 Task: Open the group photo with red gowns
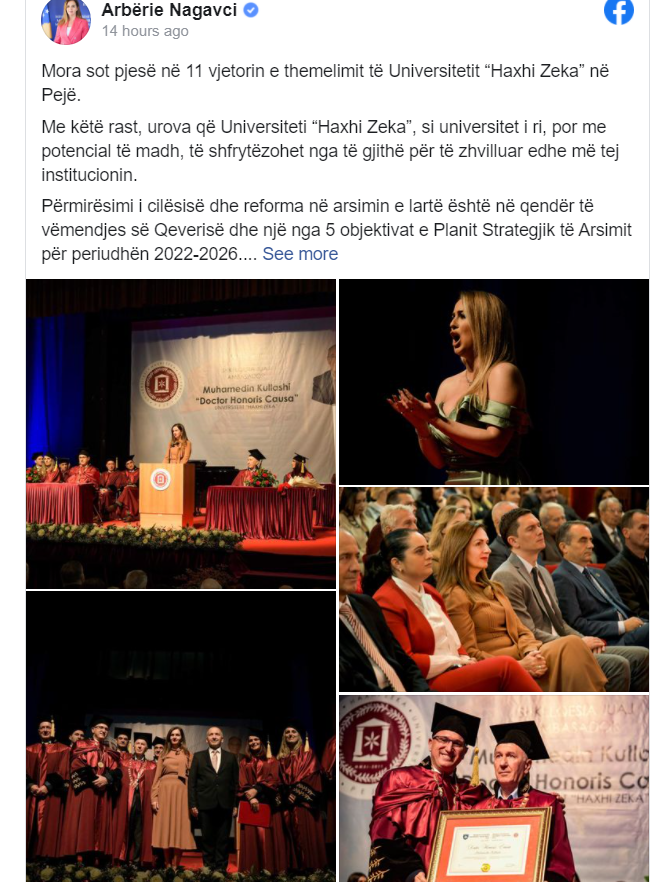click(x=181, y=736)
